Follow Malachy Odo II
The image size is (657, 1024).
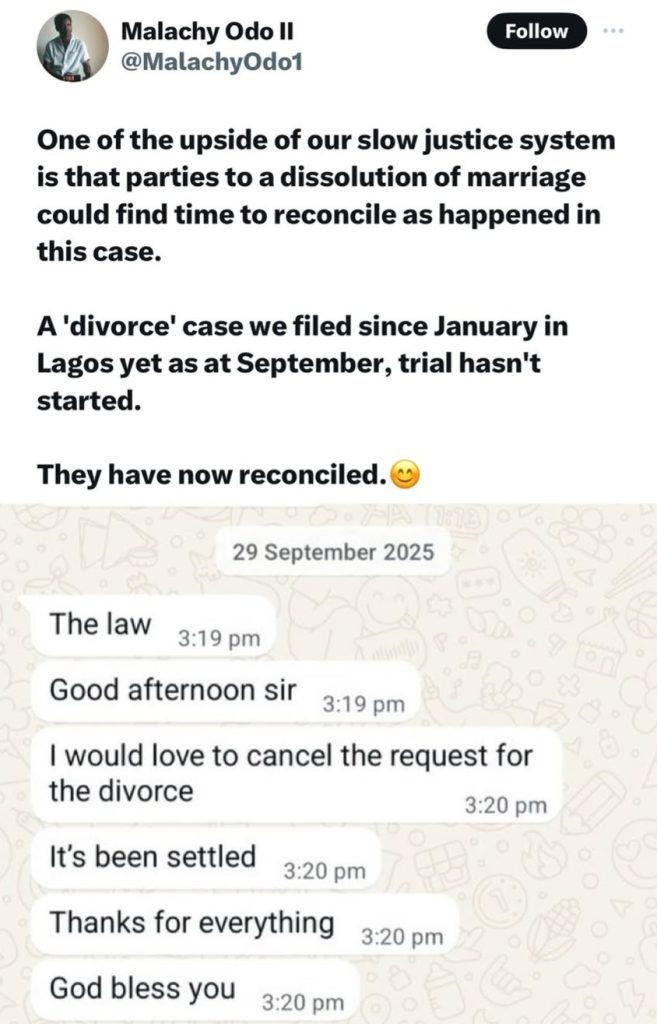click(x=536, y=31)
